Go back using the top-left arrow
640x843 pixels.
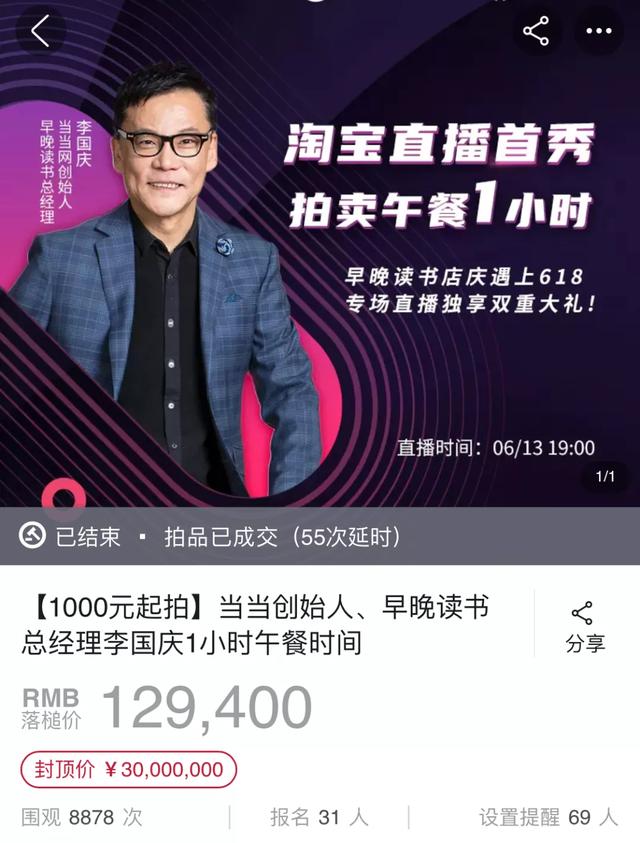tap(40, 31)
